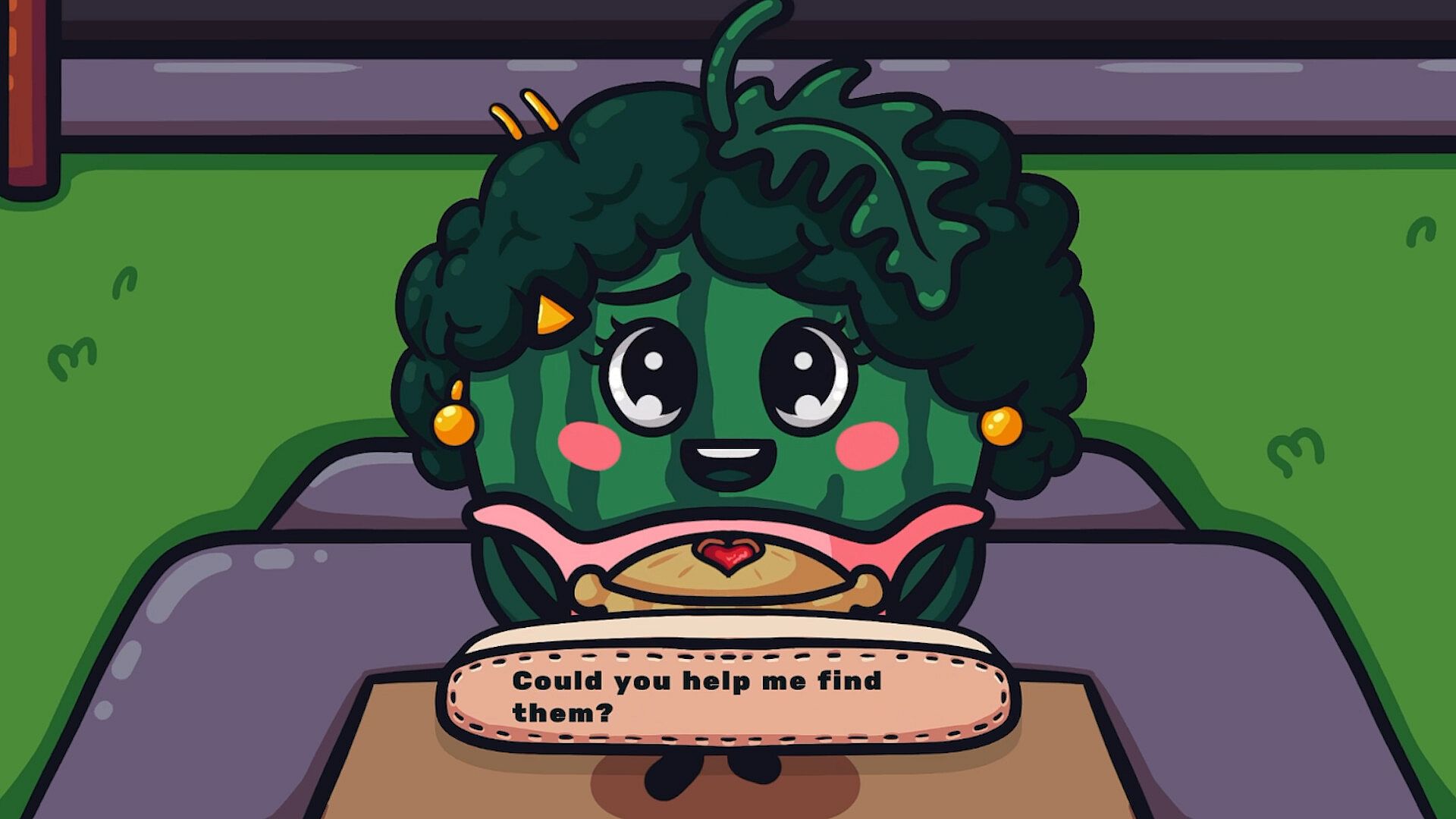The height and width of the screenshot is (819, 1456).
Task: Tap the "Could you help me find them?" dialogue bubble
Action: click(x=728, y=697)
